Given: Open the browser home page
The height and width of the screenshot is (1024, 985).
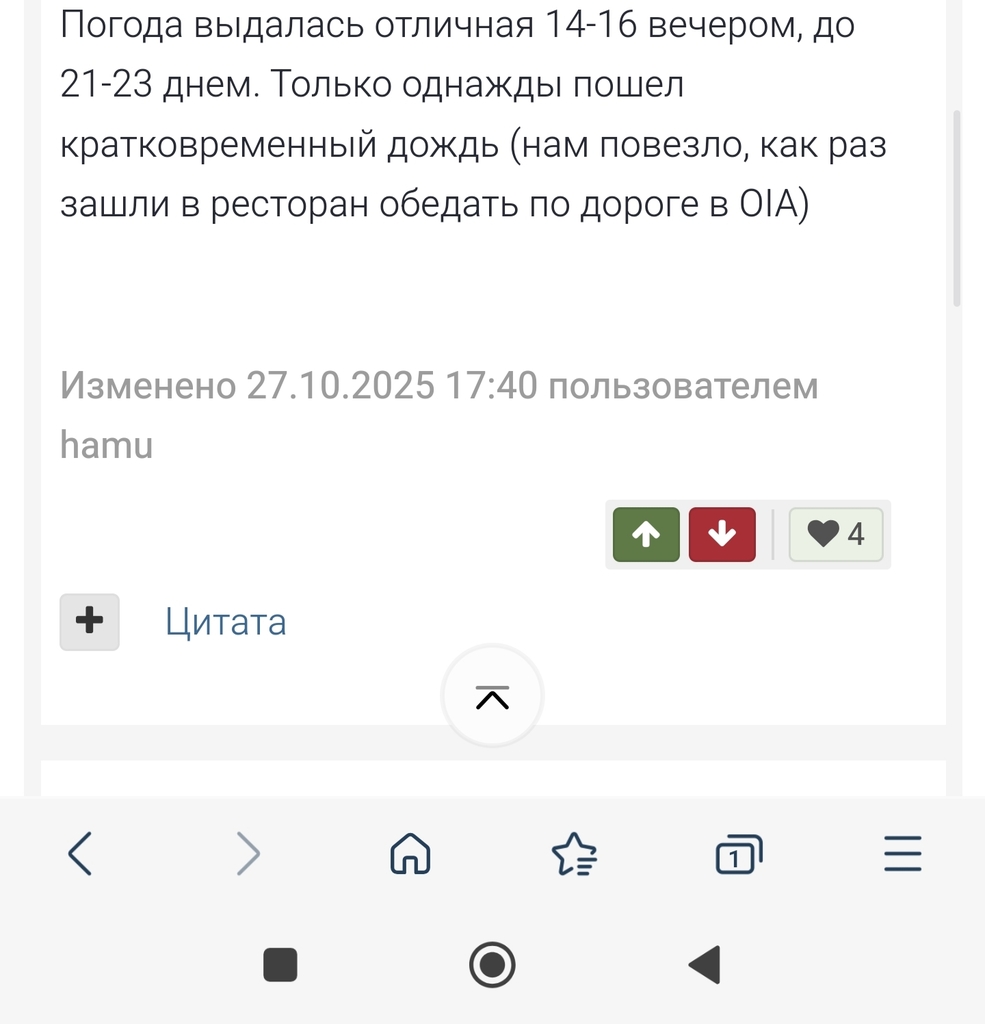Looking at the screenshot, I should 410,855.
